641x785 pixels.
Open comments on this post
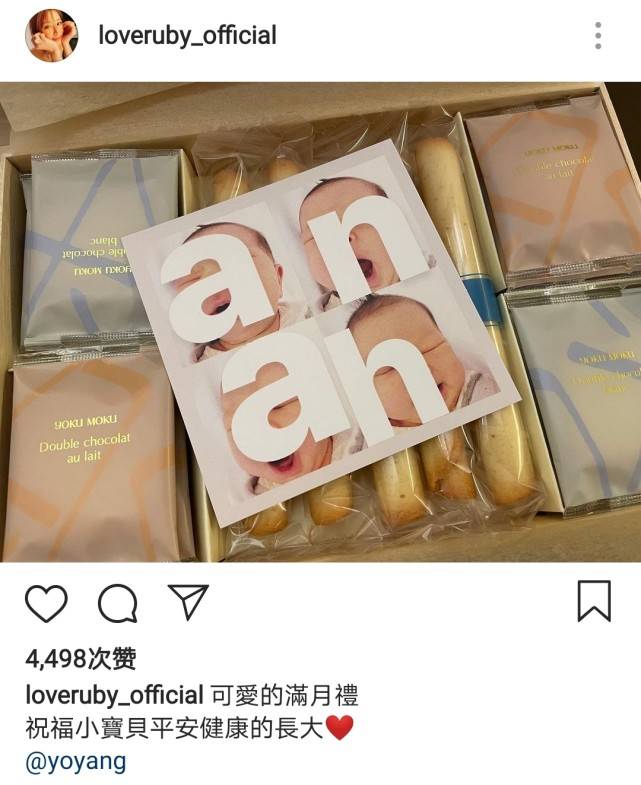[x=117, y=603]
